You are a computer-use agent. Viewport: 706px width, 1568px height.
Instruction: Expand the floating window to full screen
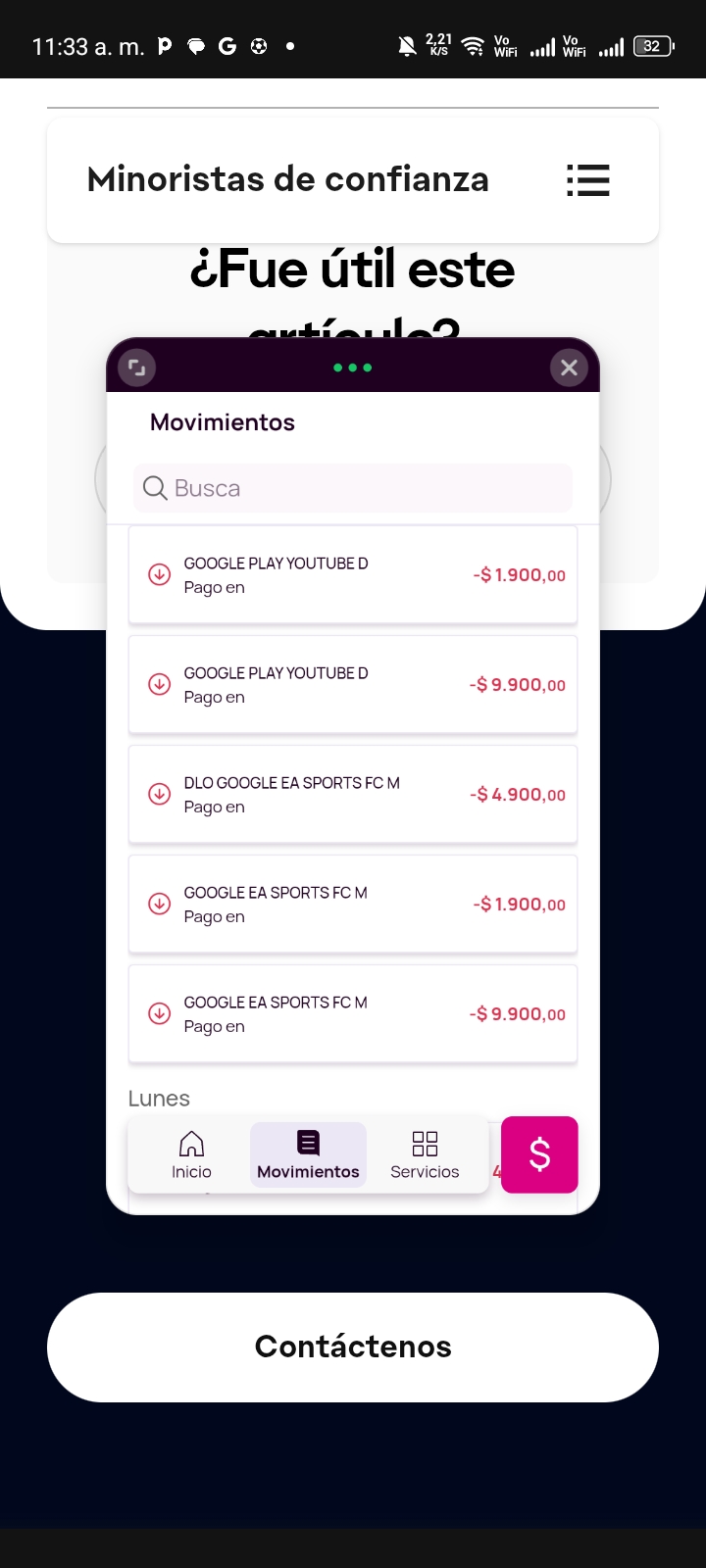(137, 367)
